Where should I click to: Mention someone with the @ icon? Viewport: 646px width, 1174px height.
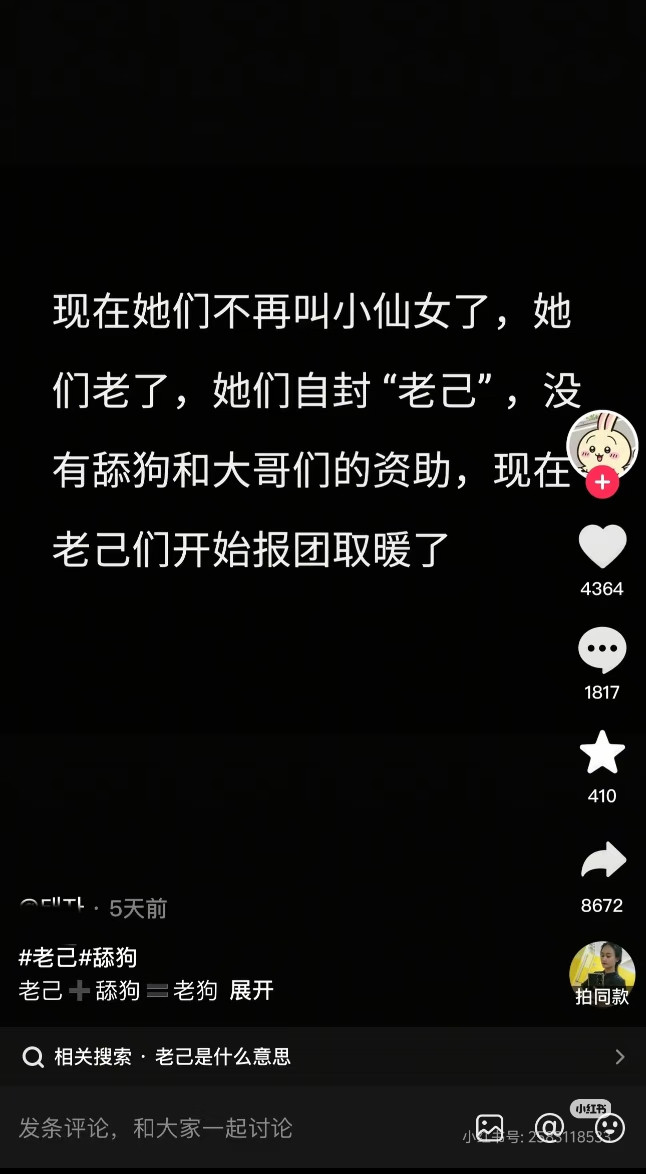pos(549,1129)
